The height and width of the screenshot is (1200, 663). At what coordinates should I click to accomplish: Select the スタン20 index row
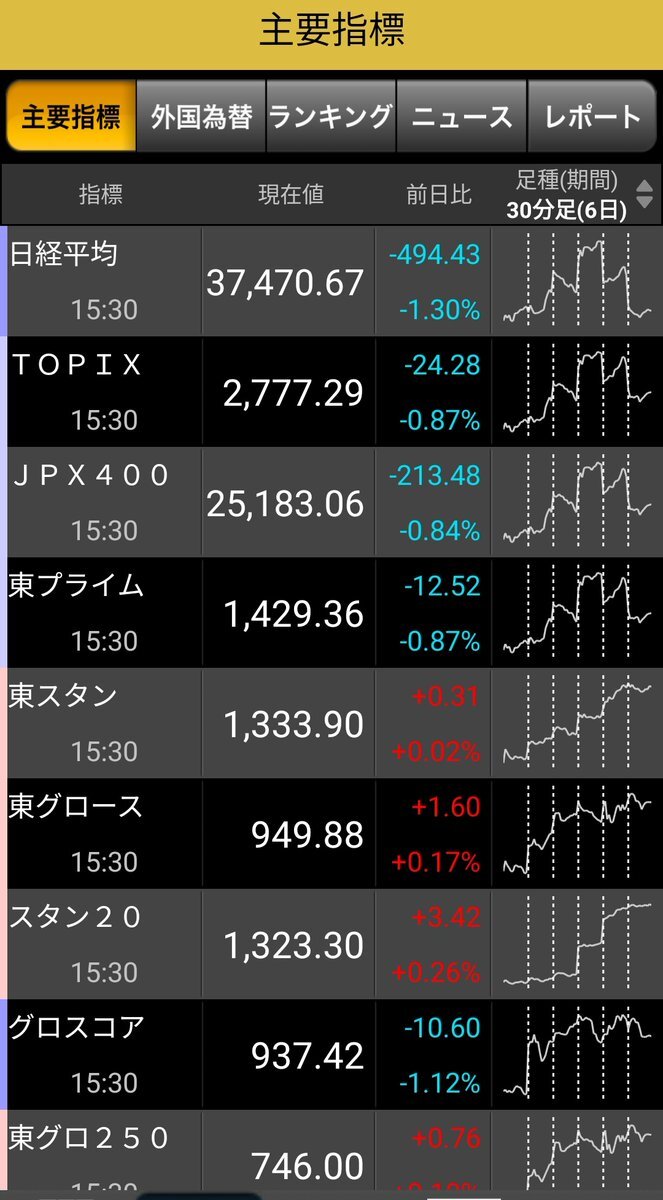pyautogui.click(x=331, y=944)
